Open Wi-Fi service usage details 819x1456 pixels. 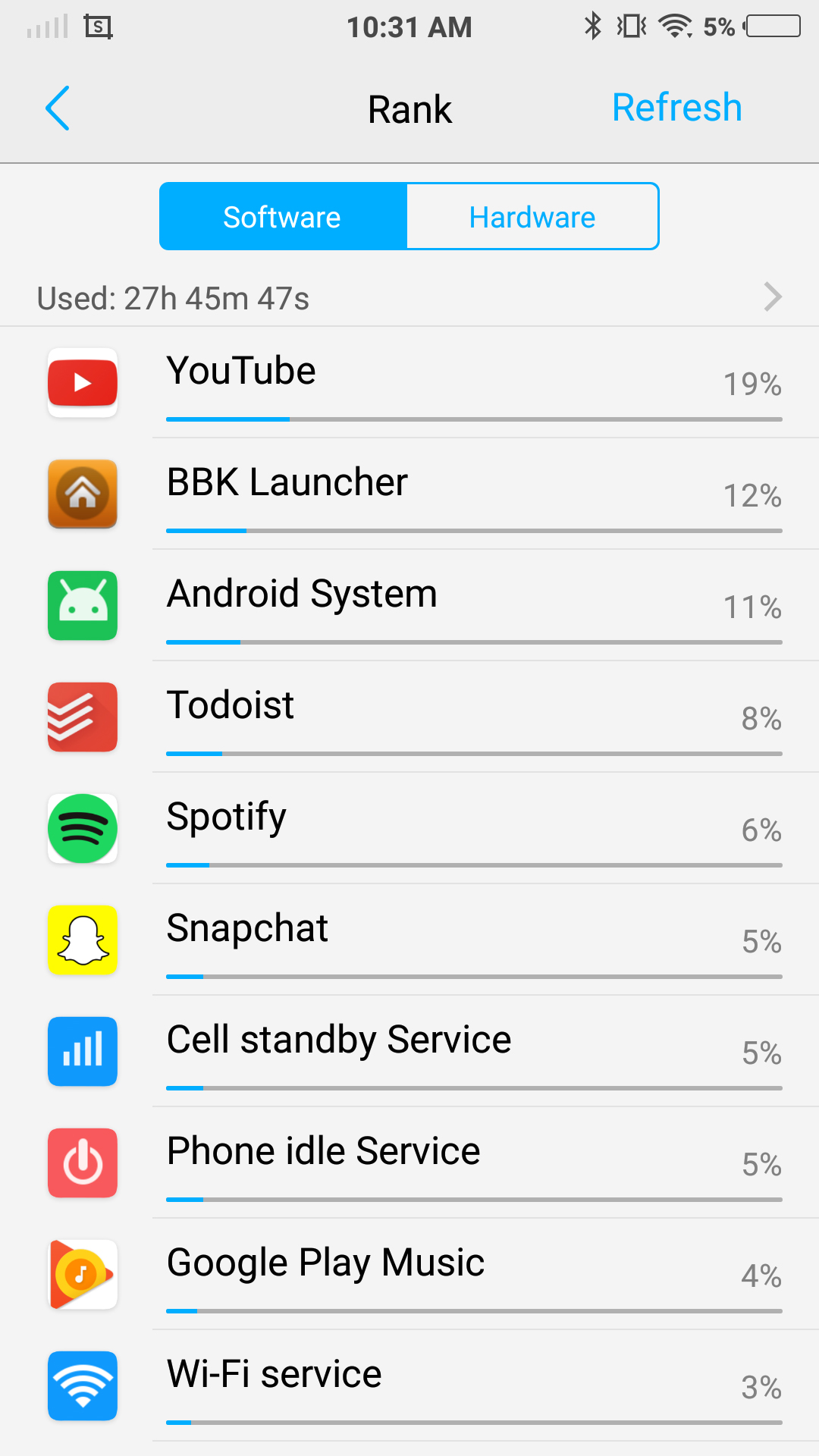tap(409, 1386)
